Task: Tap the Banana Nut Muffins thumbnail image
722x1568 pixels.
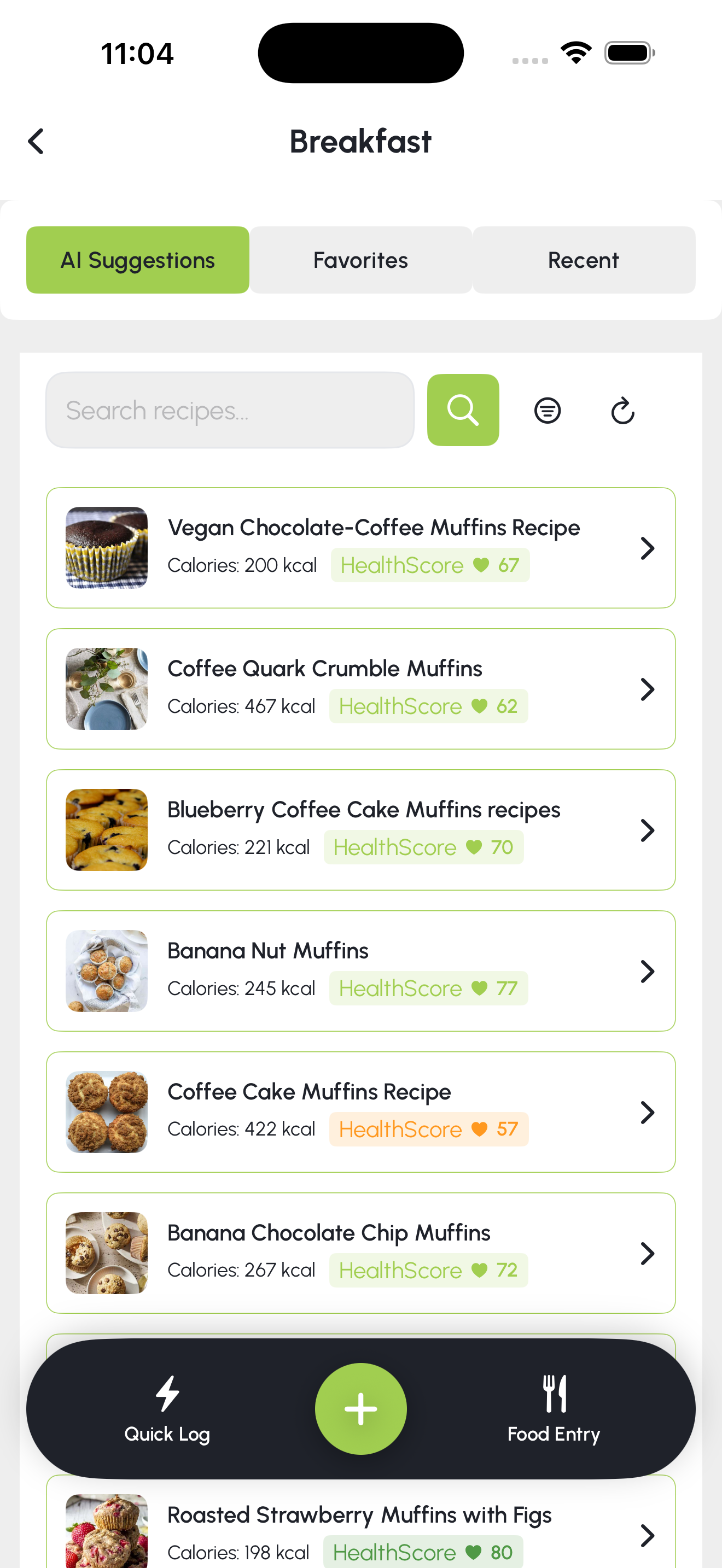Action: (106, 970)
